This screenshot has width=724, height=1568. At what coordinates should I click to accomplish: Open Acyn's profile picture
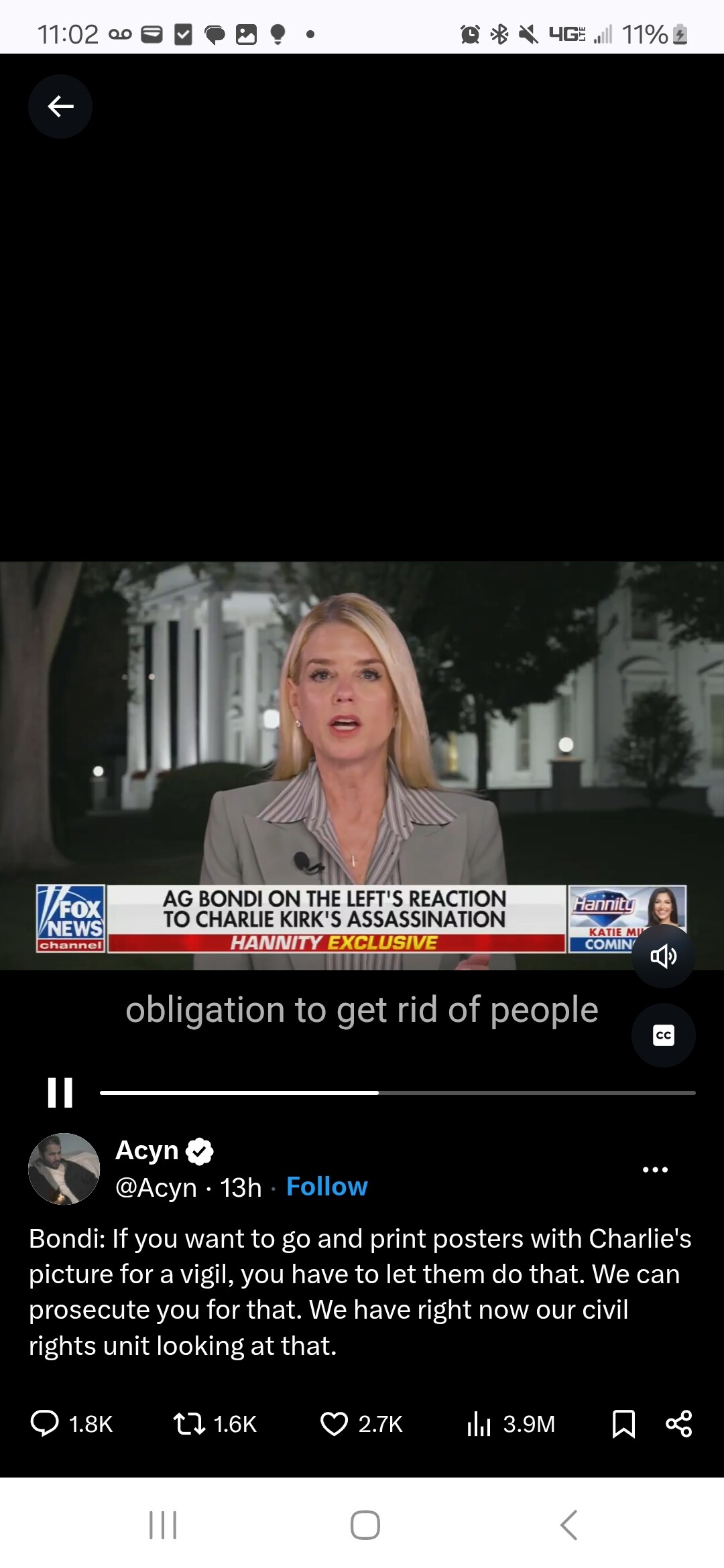pos(64,1169)
